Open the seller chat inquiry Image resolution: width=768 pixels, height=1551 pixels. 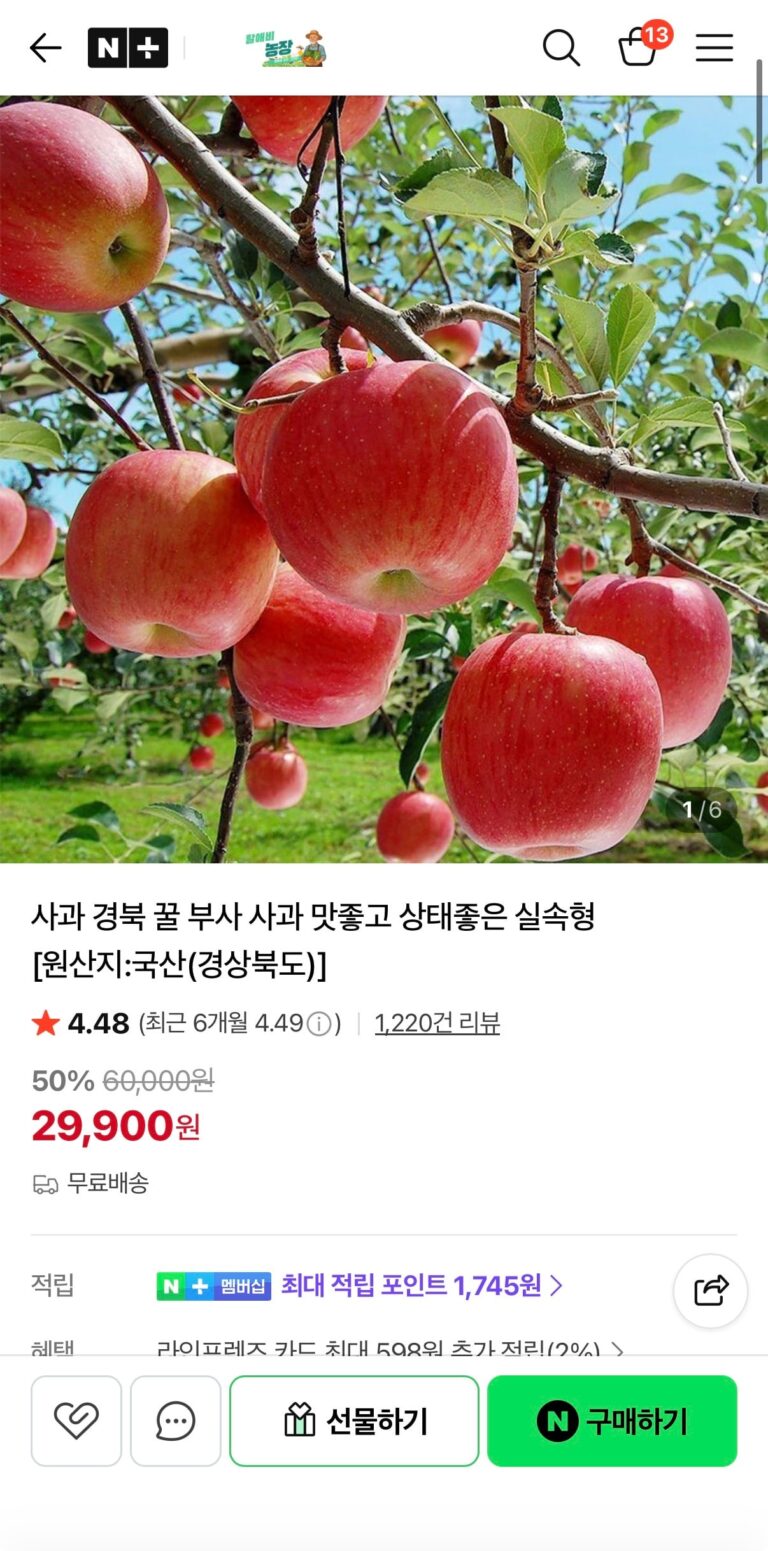[176, 1420]
